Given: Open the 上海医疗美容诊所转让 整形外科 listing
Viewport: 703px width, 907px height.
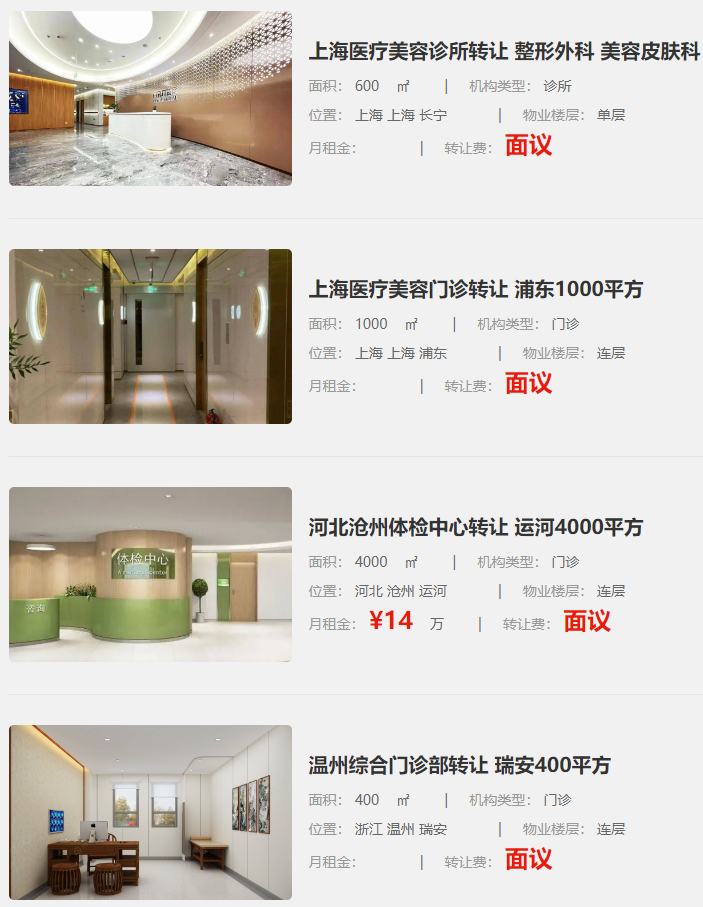Looking at the screenshot, I should (x=504, y=52).
